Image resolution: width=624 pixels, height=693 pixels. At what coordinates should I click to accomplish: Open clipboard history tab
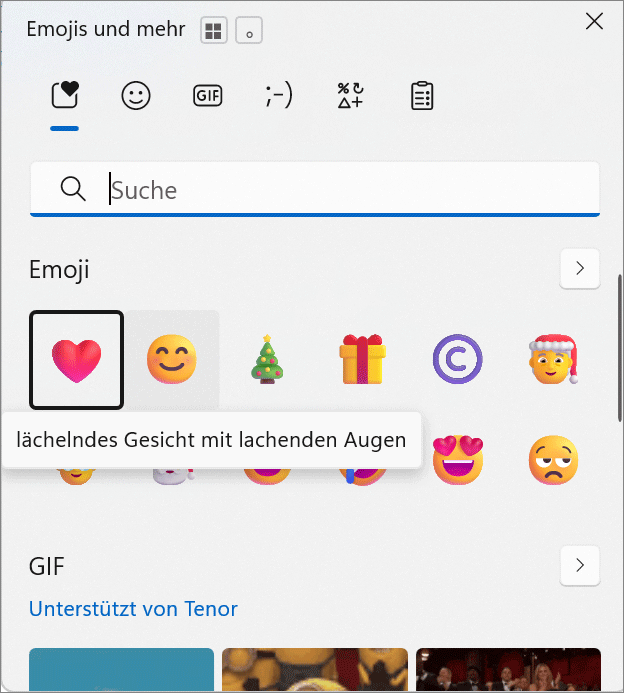422,96
